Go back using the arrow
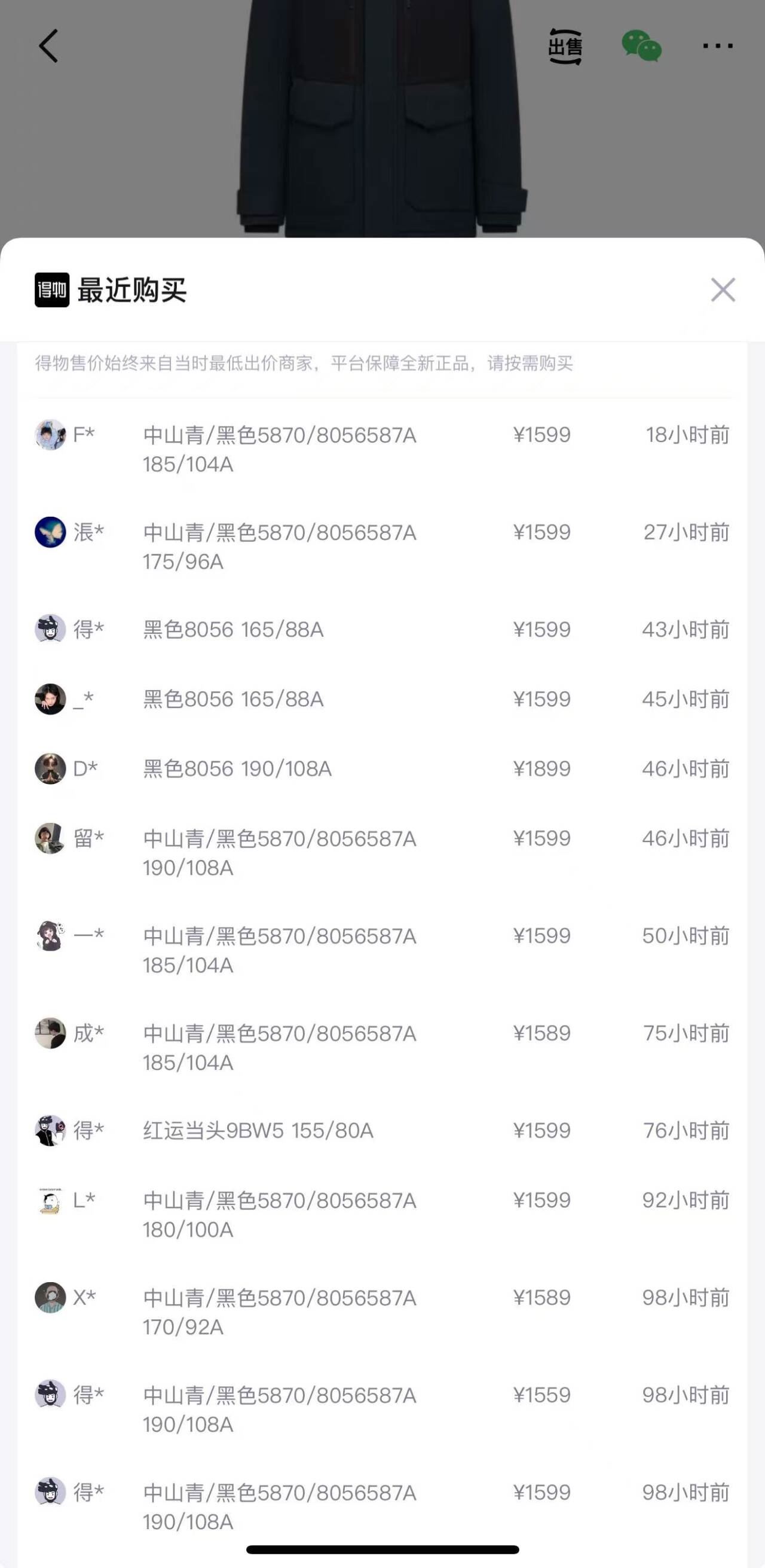This screenshot has height=1568, width=765. point(48,46)
